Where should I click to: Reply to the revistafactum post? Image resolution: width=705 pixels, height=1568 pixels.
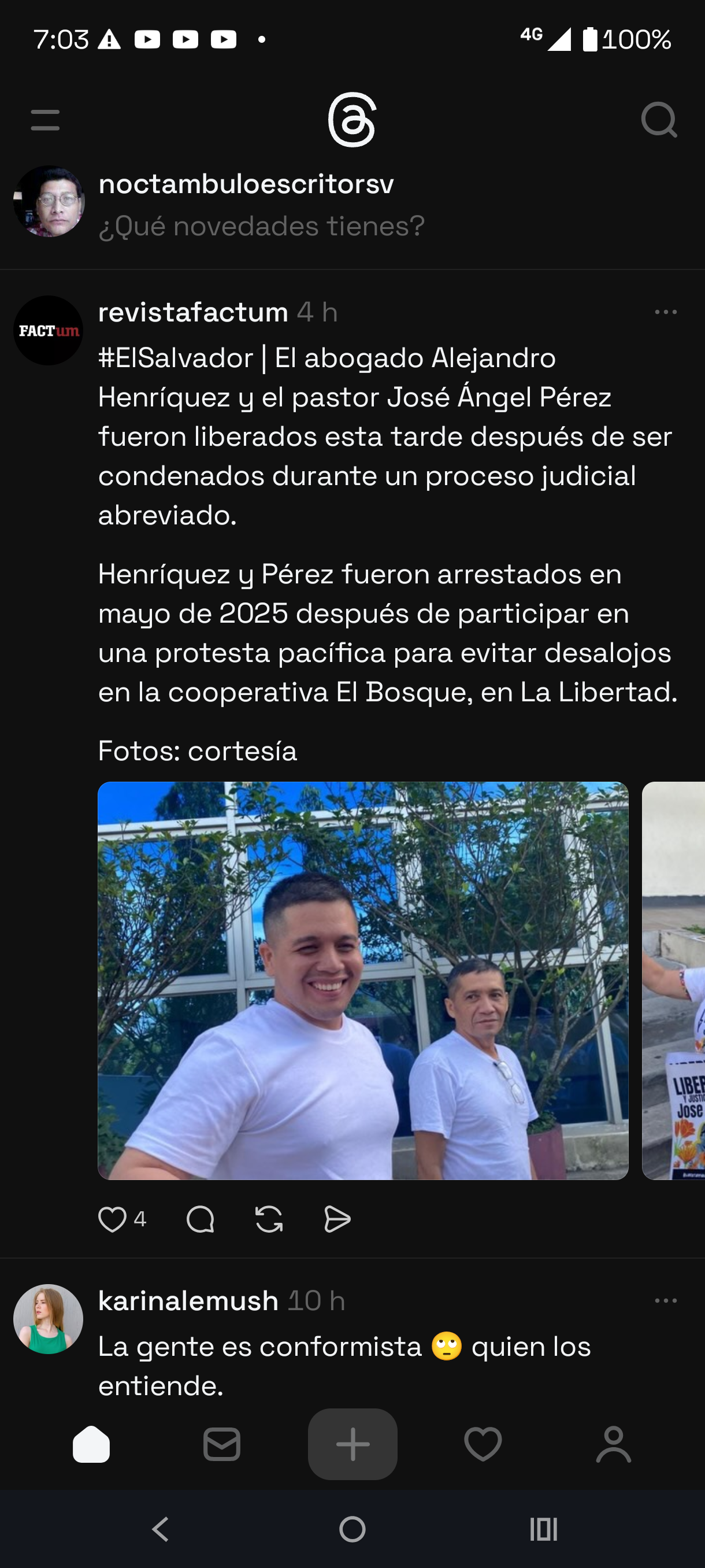click(x=200, y=1219)
